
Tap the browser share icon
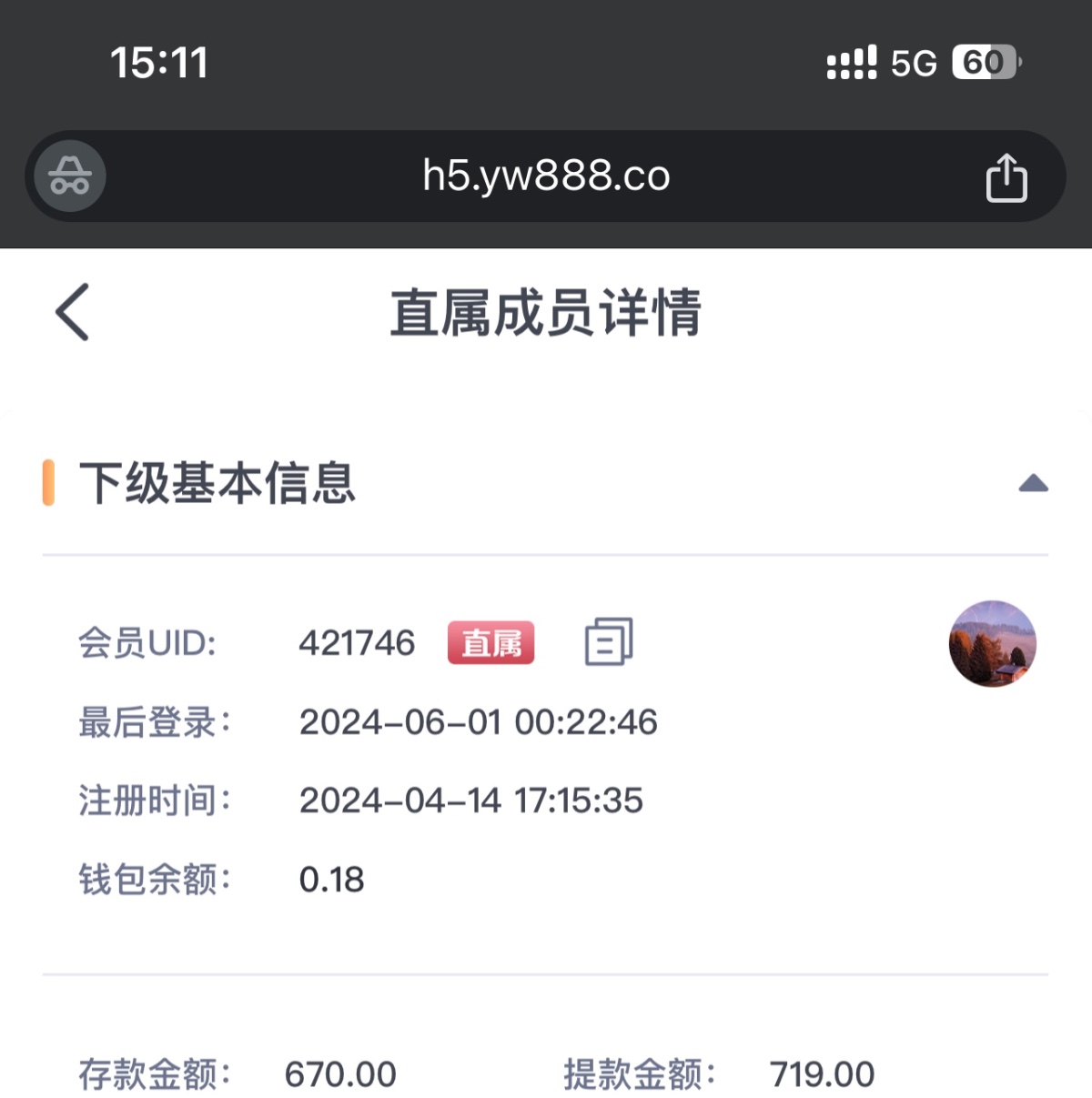pos(1006,177)
